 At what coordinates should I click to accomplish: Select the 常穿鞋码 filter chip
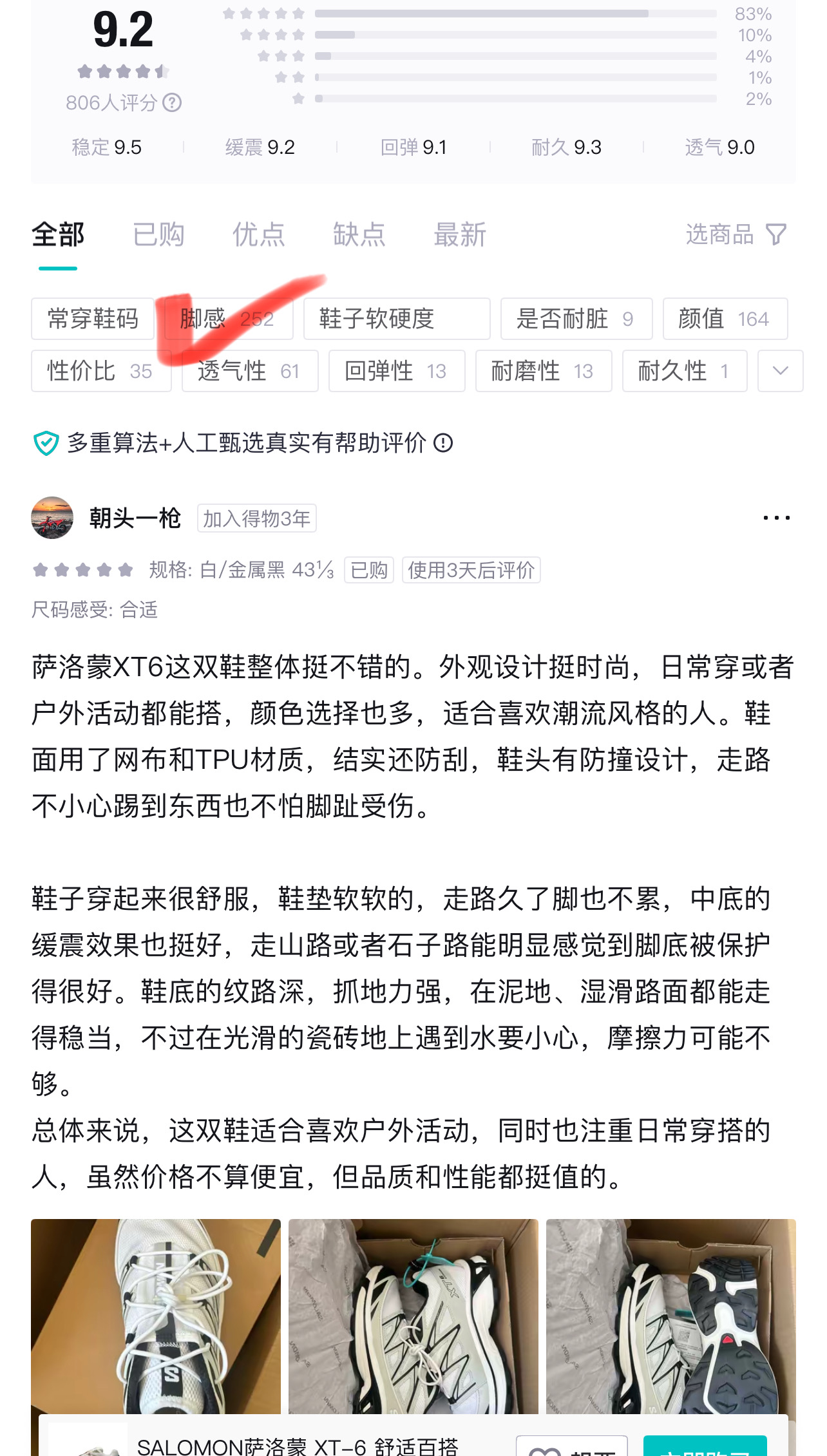click(x=93, y=319)
